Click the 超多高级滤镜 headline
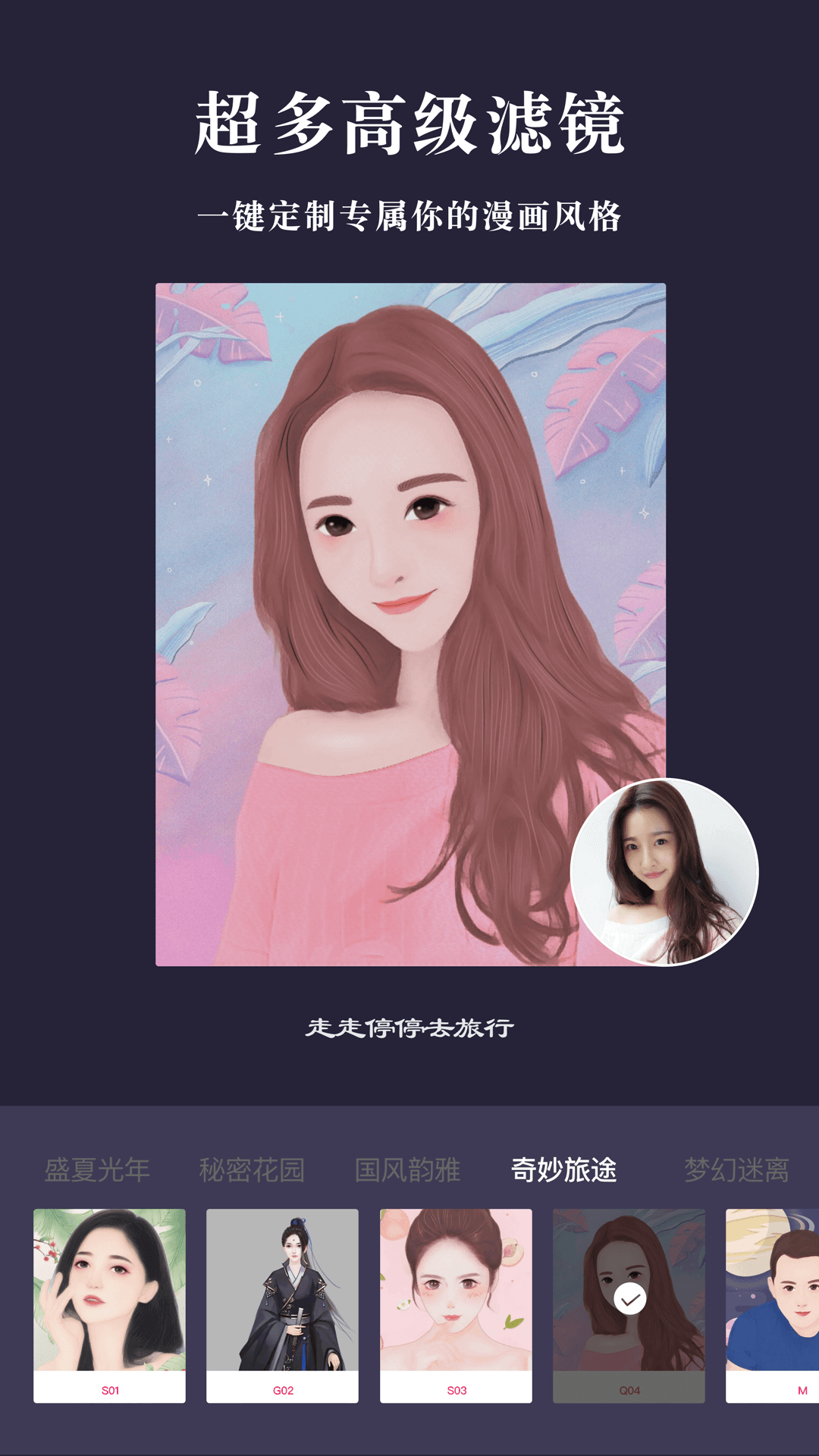This screenshot has height=1456, width=819. point(409,121)
